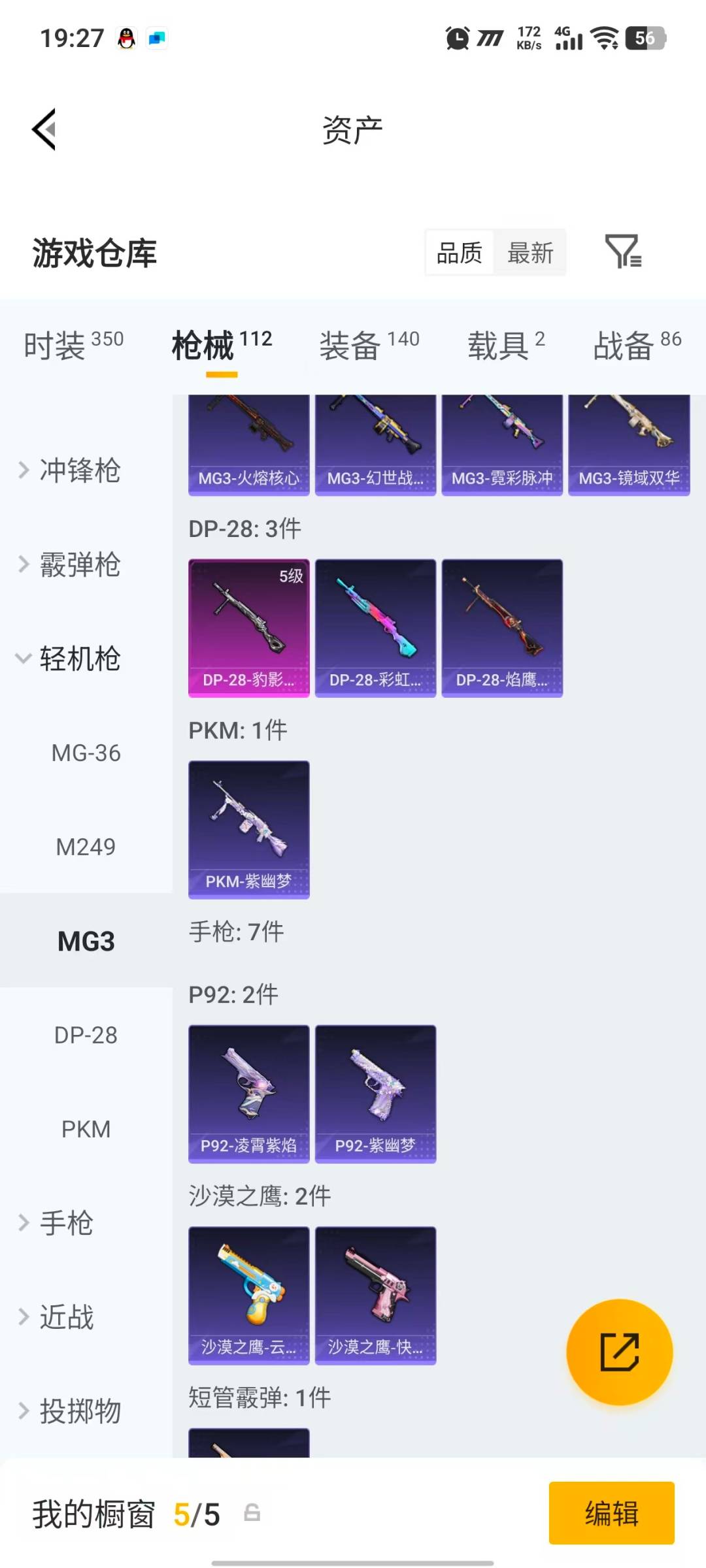This screenshot has height=1568, width=706.
Task: Tap the alarm clock icon in the status bar
Action: click(458, 39)
